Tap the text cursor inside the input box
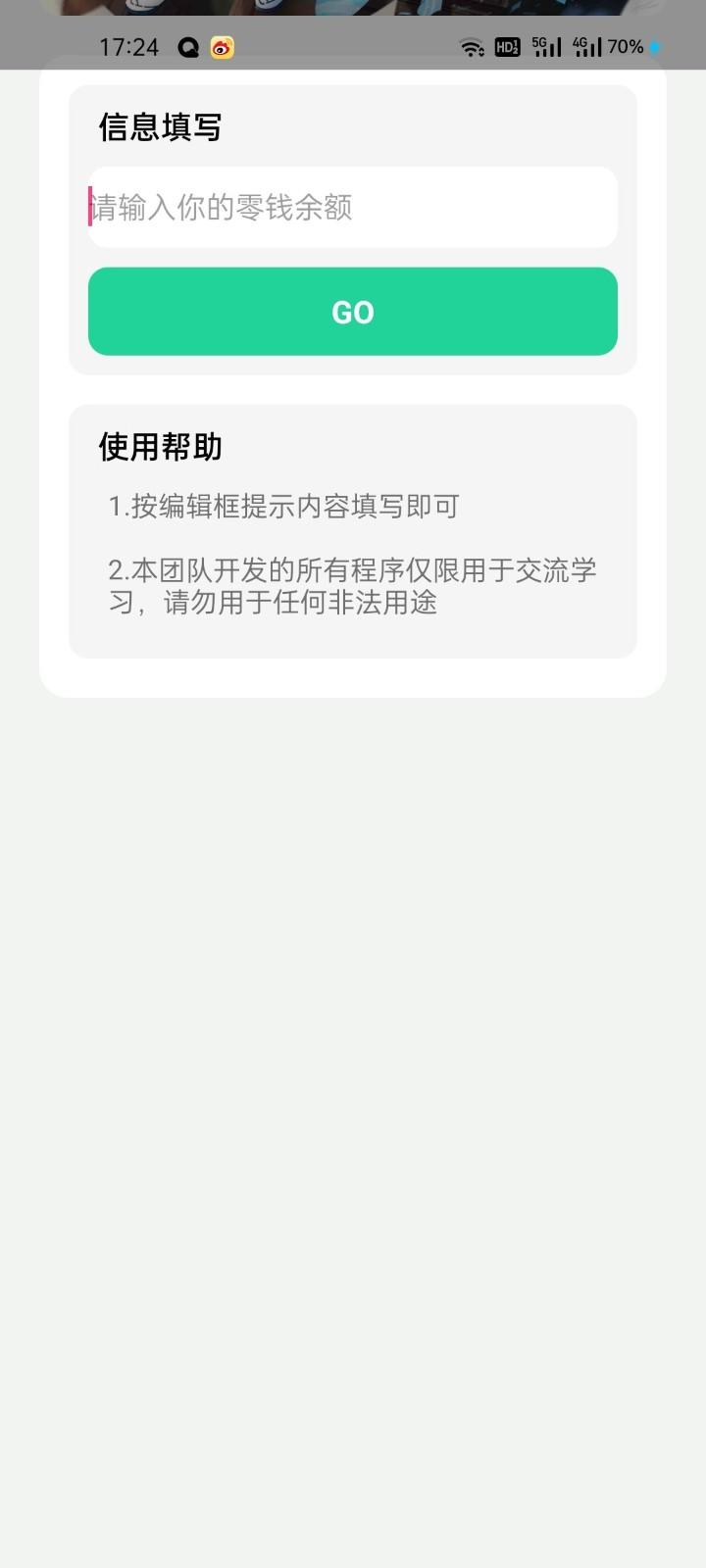The width and height of the screenshot is (706, 1568). [89, 207]
